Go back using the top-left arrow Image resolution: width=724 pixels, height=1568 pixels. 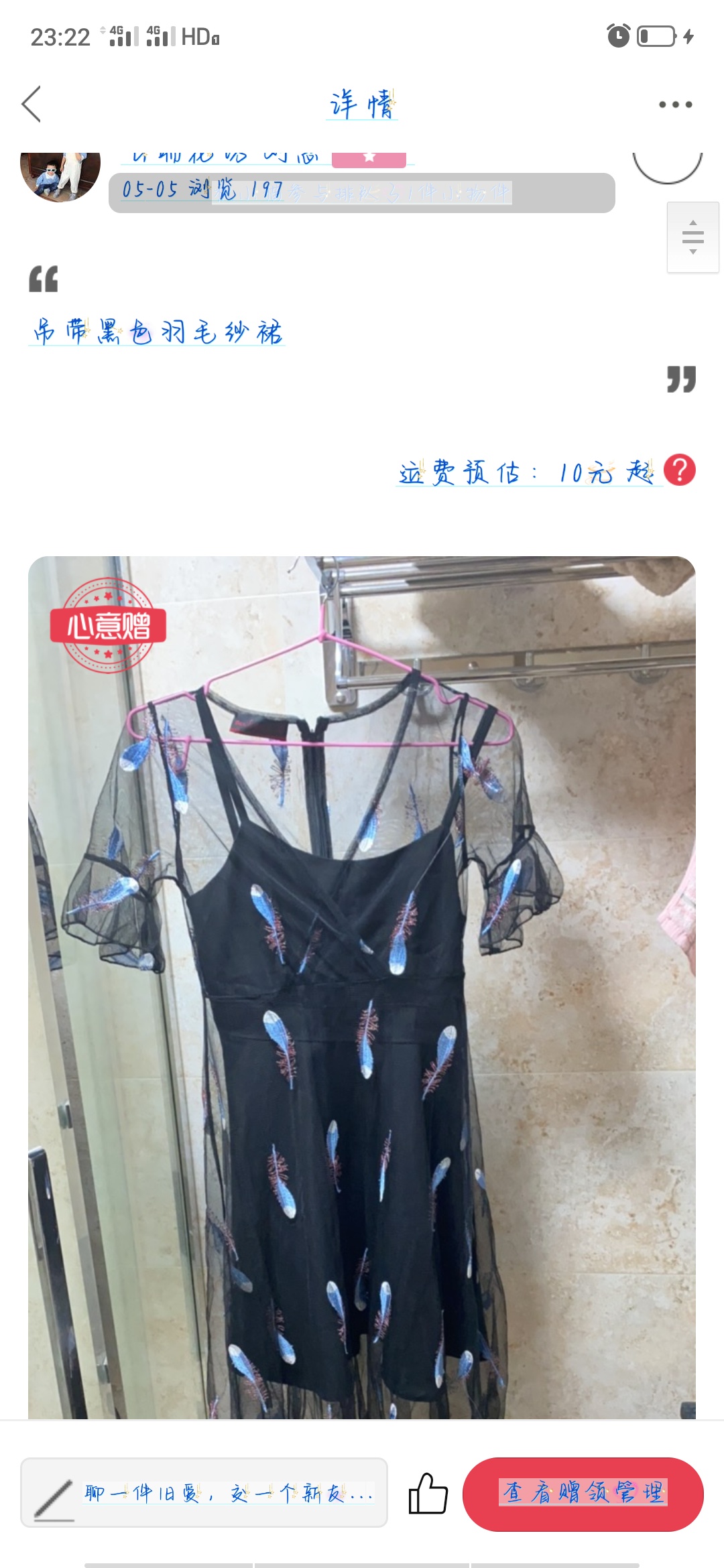pos(32,104)
